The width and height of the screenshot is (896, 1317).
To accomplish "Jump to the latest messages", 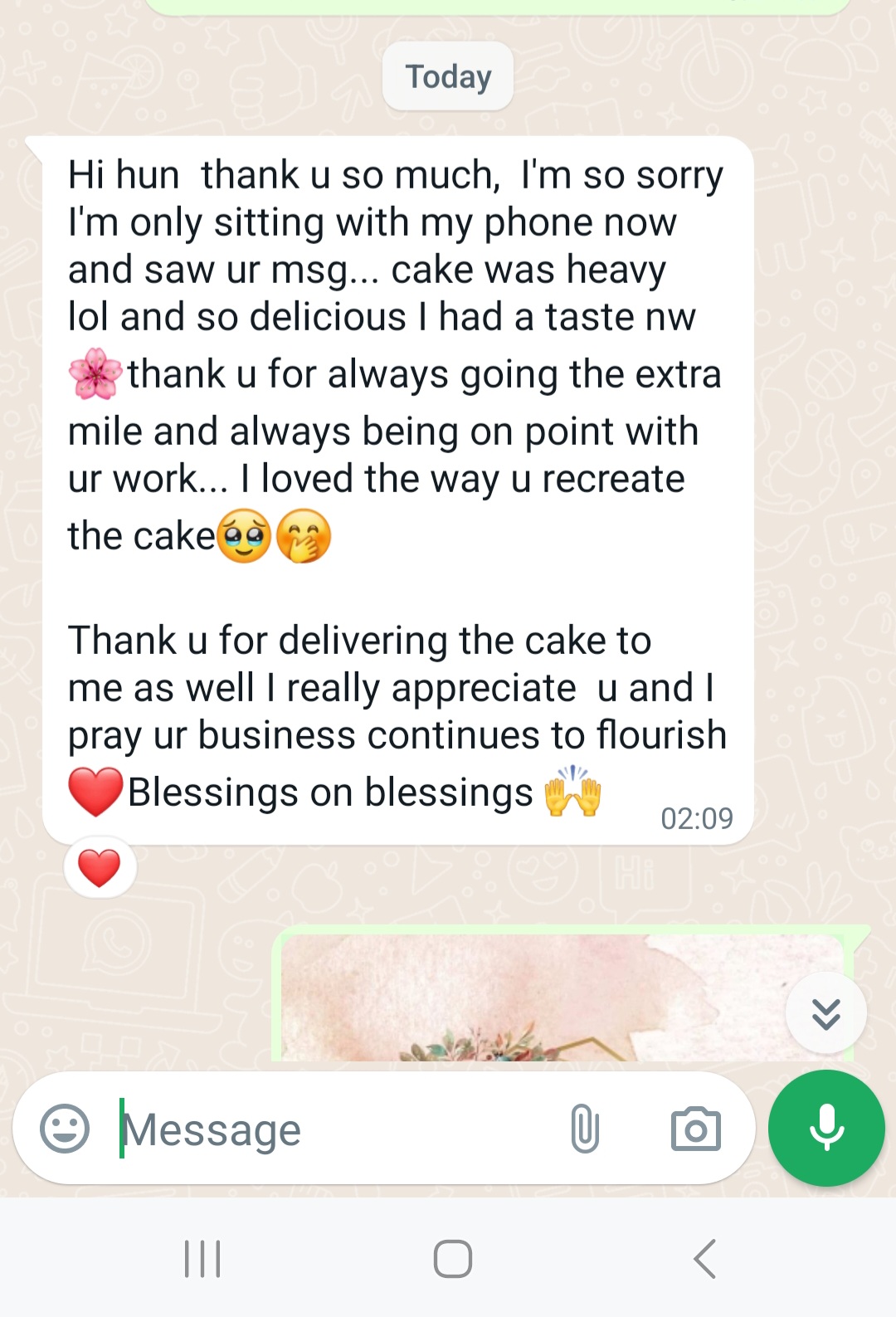I will click(x=826, y=1013).
